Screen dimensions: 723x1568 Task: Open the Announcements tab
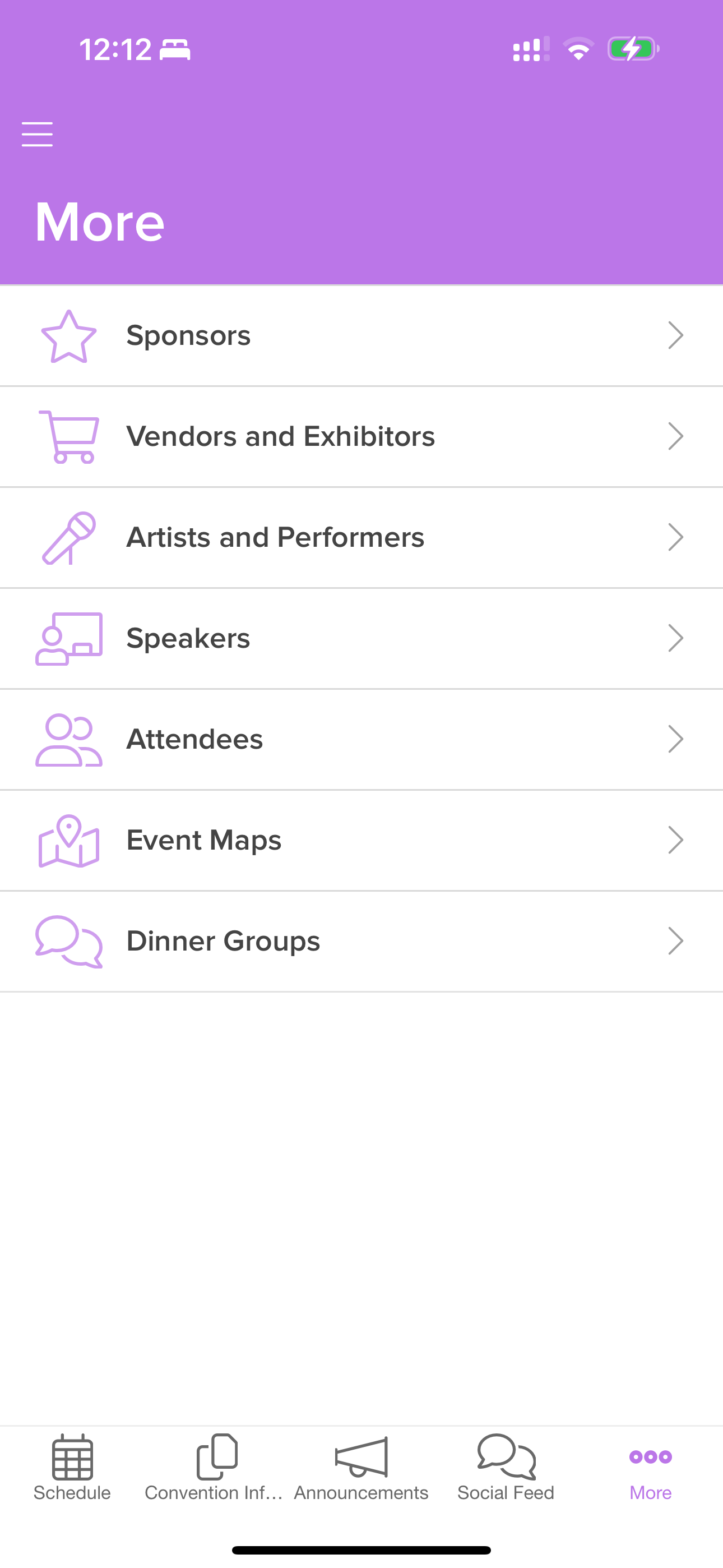click(361, 1468)
